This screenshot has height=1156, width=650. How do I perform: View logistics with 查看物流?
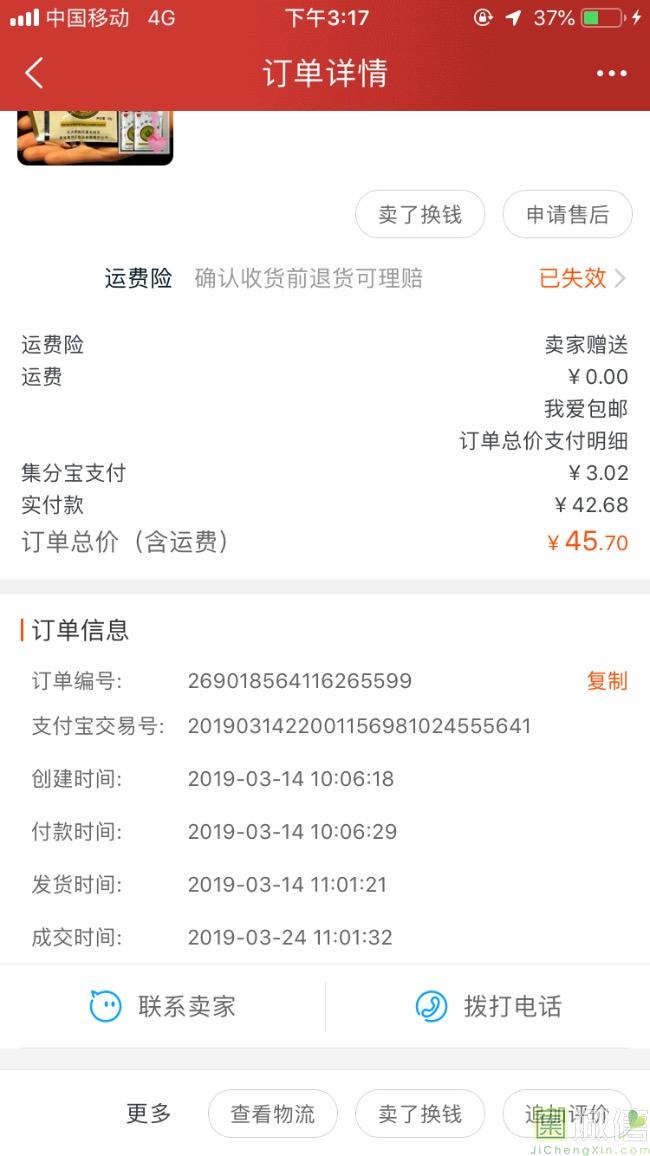tap(273, 1114)
